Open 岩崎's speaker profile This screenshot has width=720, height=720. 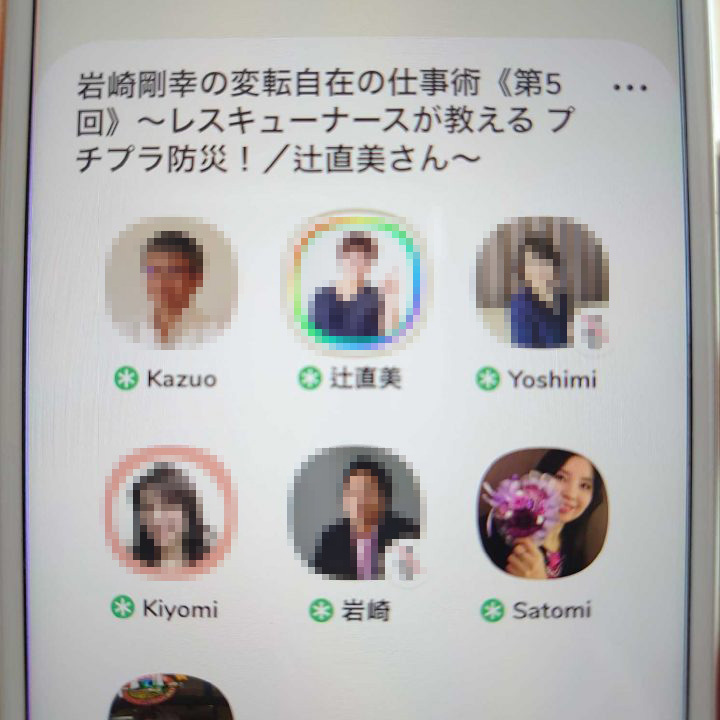[x=354, y=514]
